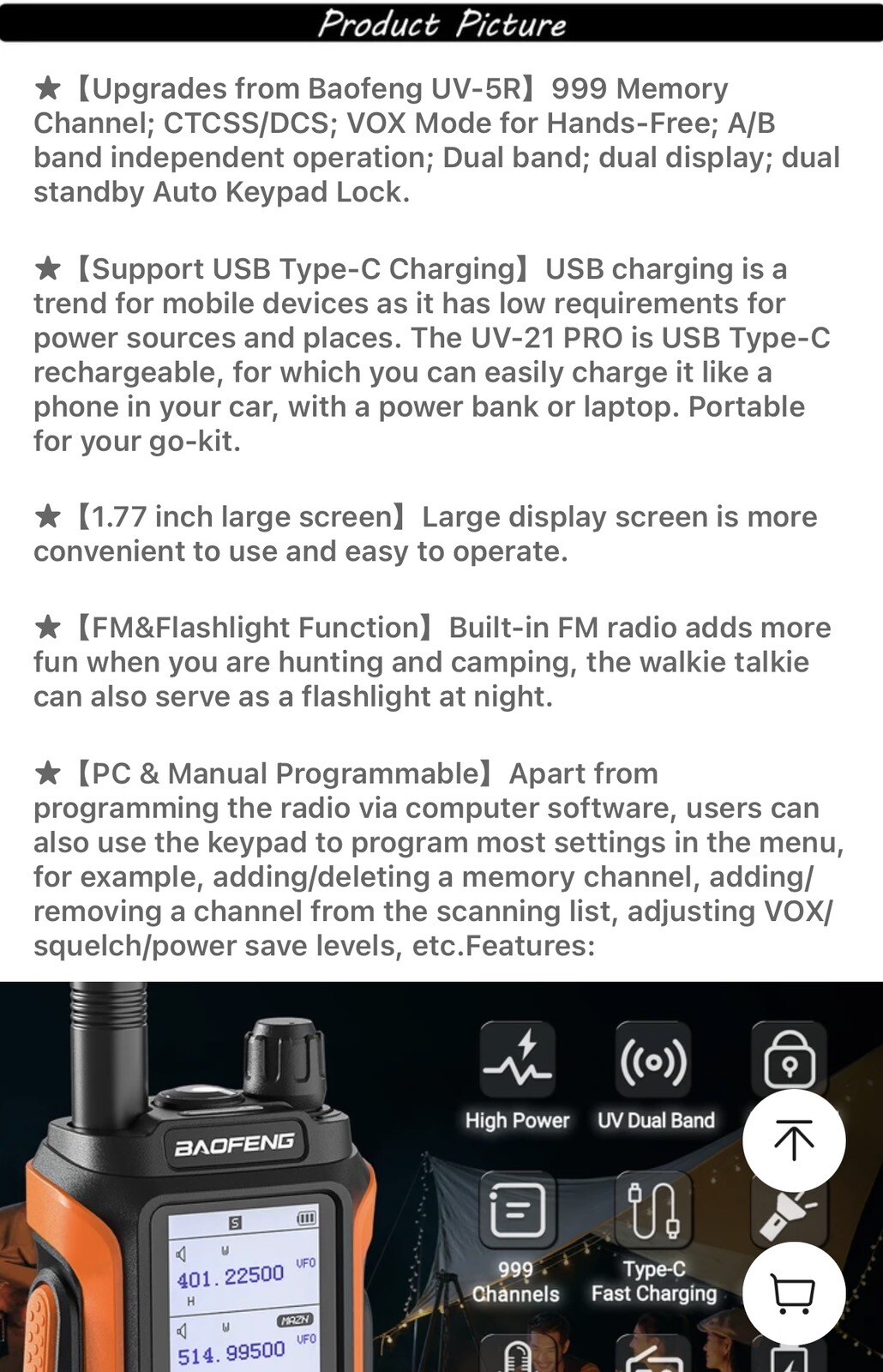Jump back to top of page

[793, 1140]
